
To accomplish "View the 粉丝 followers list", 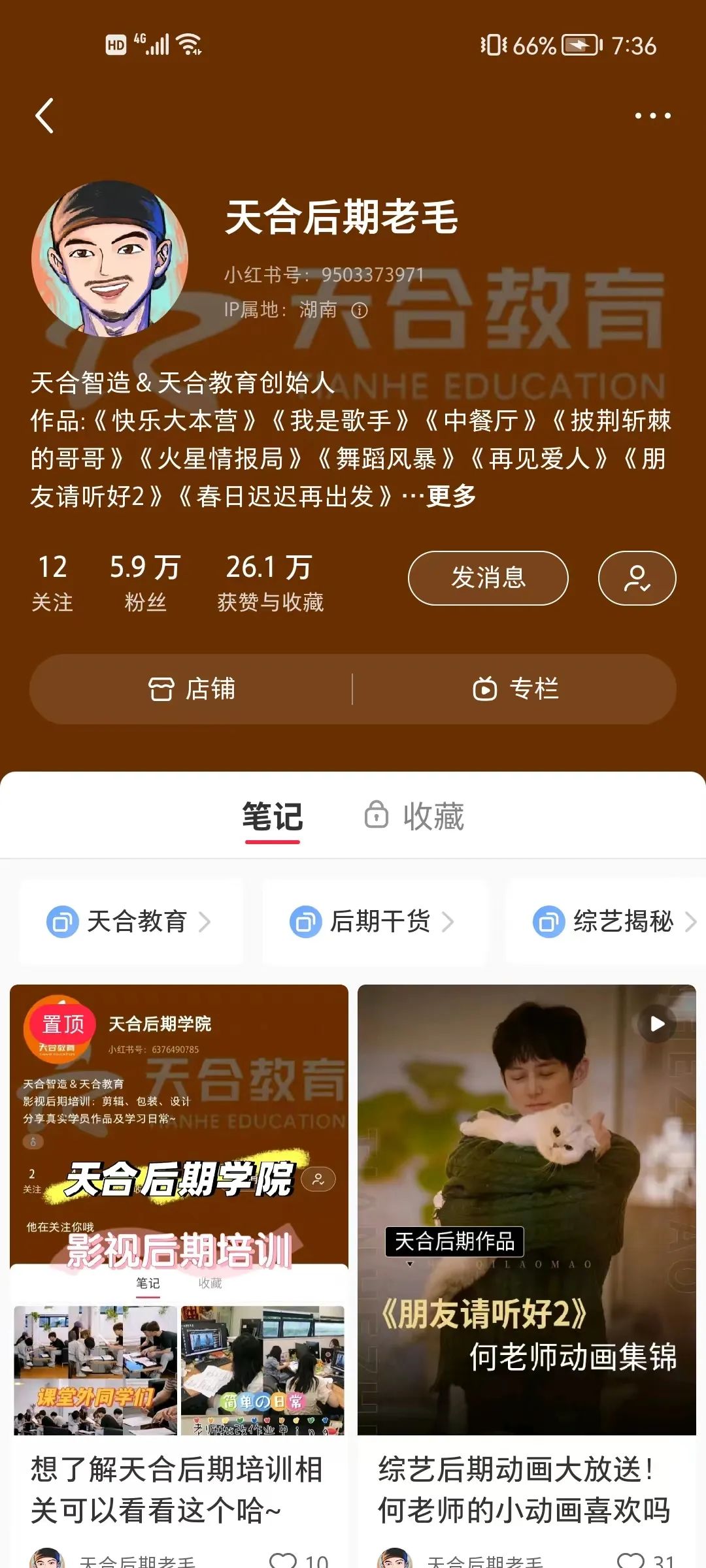I will tap(144, 581).
